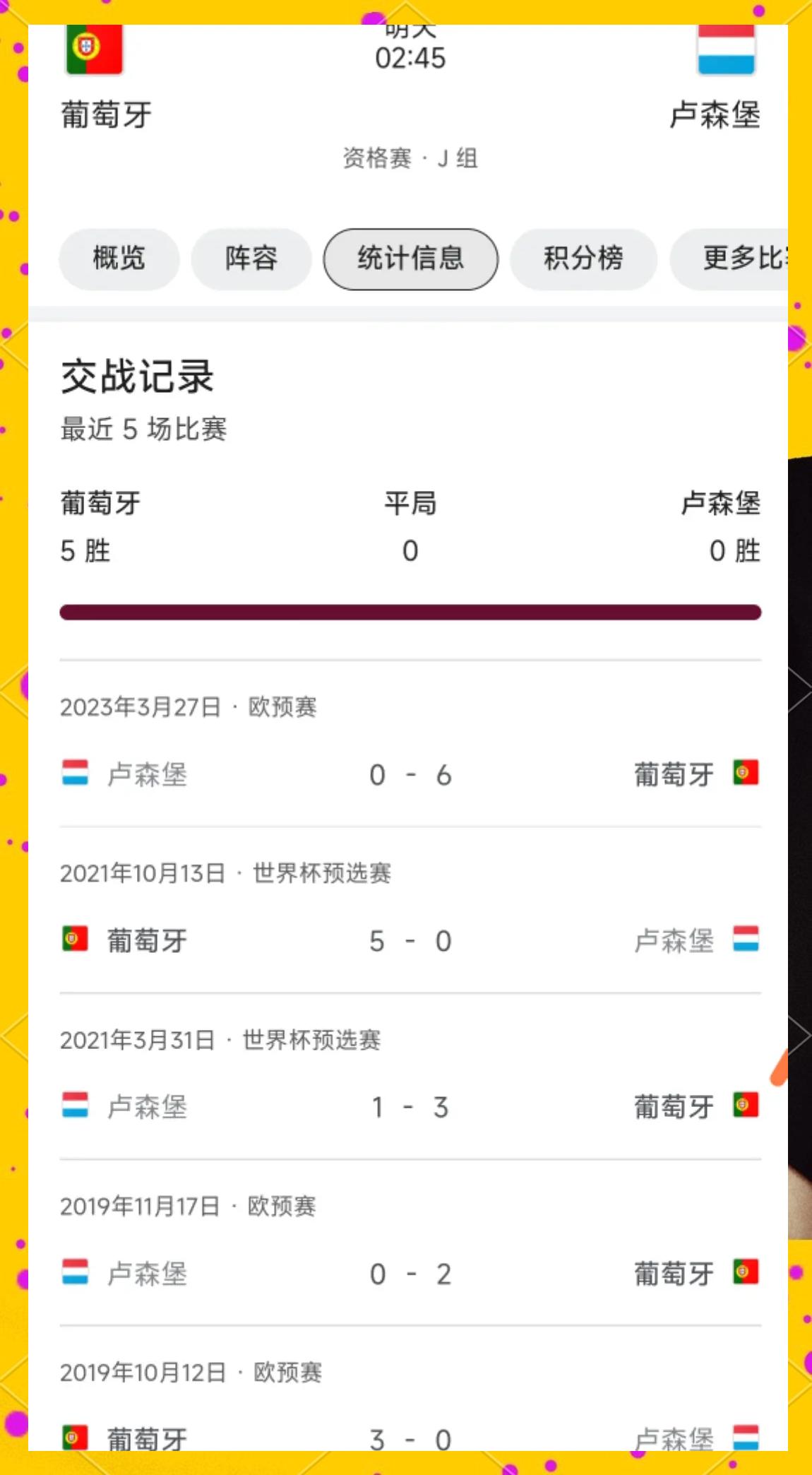This screenshot has height=1475, width=812.
Task: Select the Luxembourg flag in the 2023 match row
Action: (76, 773)
